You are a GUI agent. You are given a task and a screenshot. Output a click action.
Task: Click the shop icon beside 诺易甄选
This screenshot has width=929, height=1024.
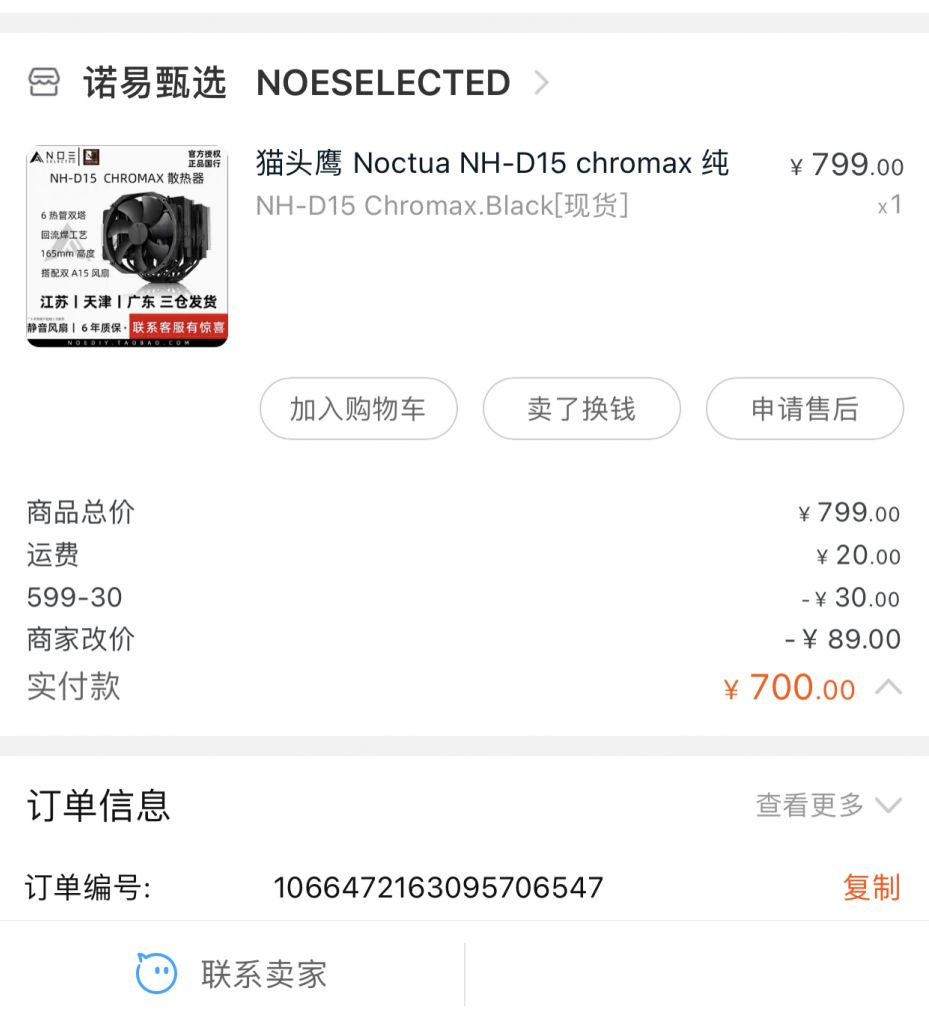pos(44,82)
